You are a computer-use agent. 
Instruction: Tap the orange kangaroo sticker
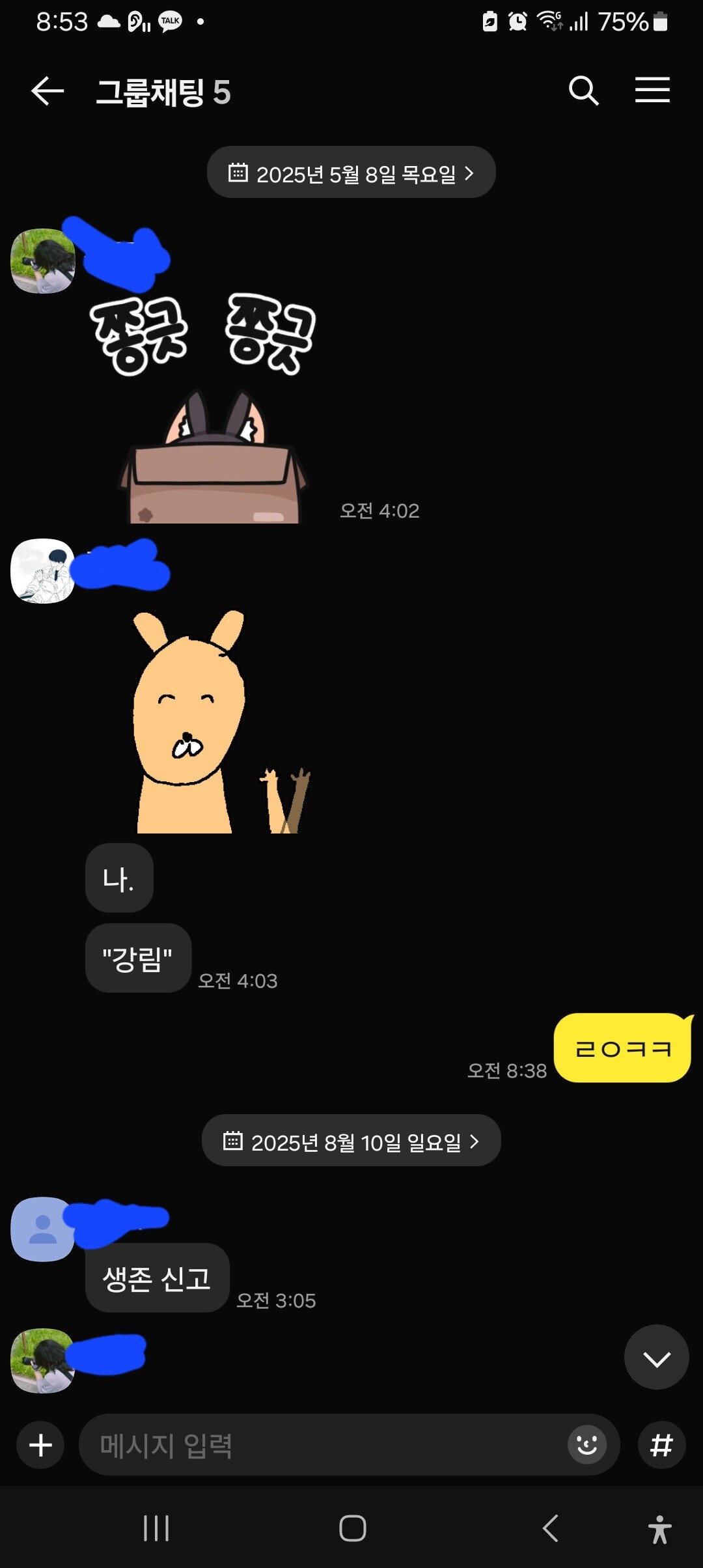(220, 721)
